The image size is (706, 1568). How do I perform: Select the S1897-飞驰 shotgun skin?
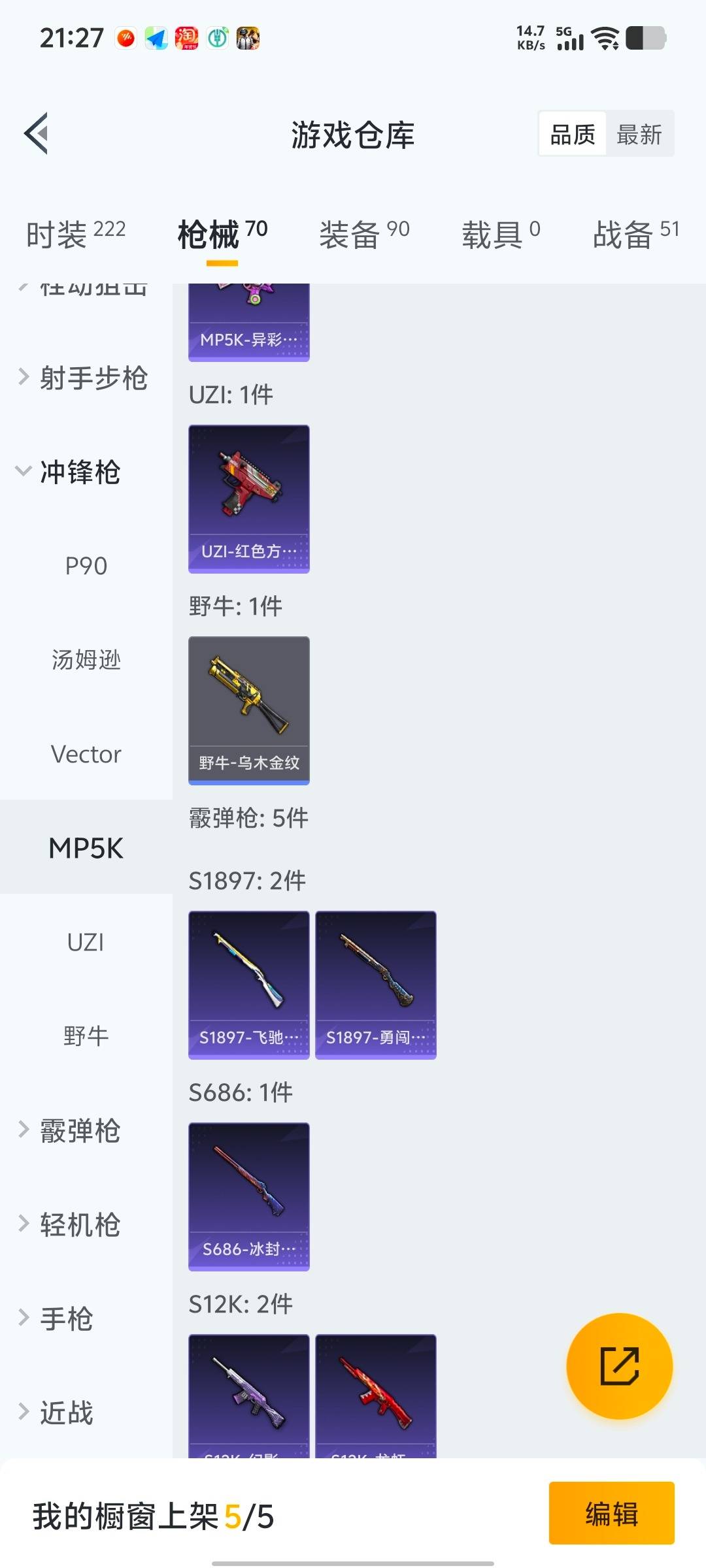pos(248,983)
